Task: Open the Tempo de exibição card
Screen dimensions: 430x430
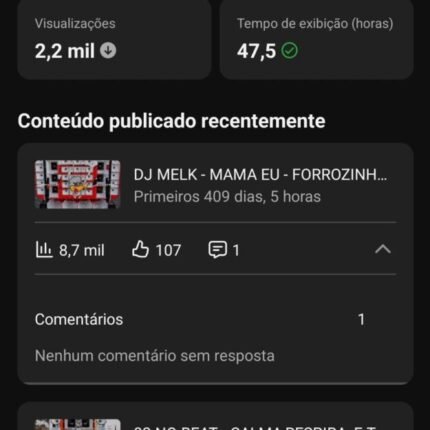Action: point(317,39)
